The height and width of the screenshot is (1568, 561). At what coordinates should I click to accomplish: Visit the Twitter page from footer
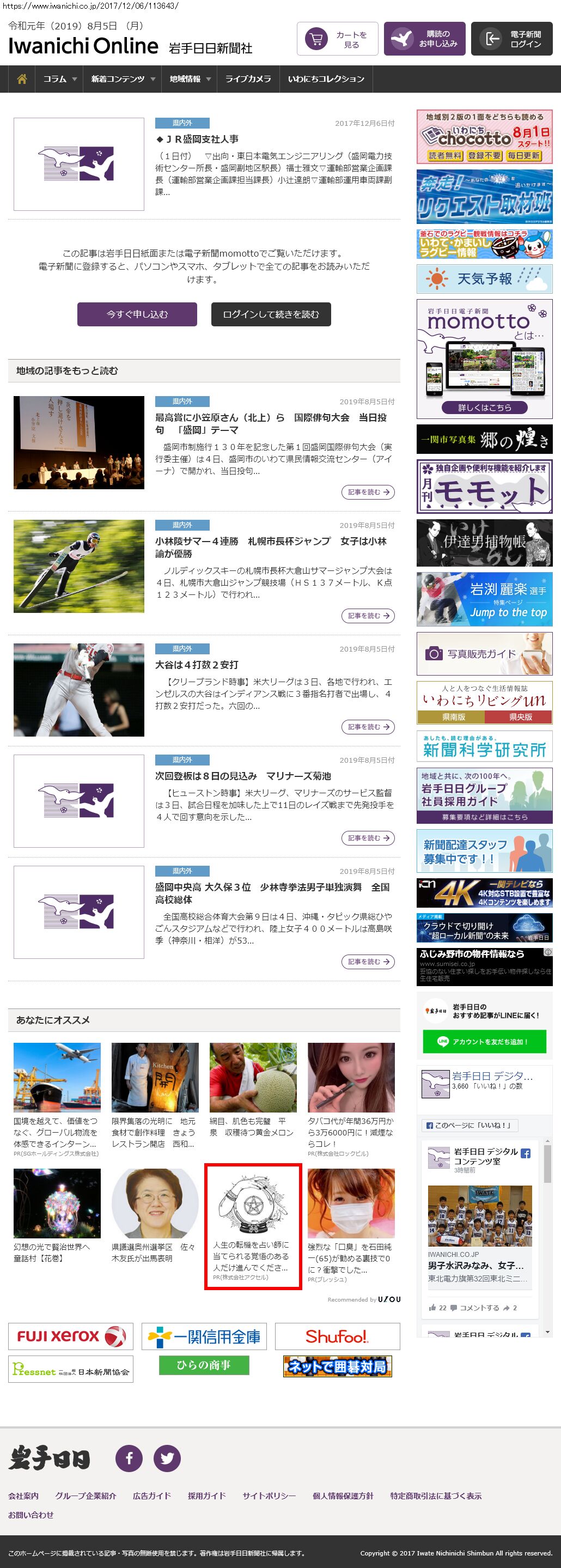167,1458
